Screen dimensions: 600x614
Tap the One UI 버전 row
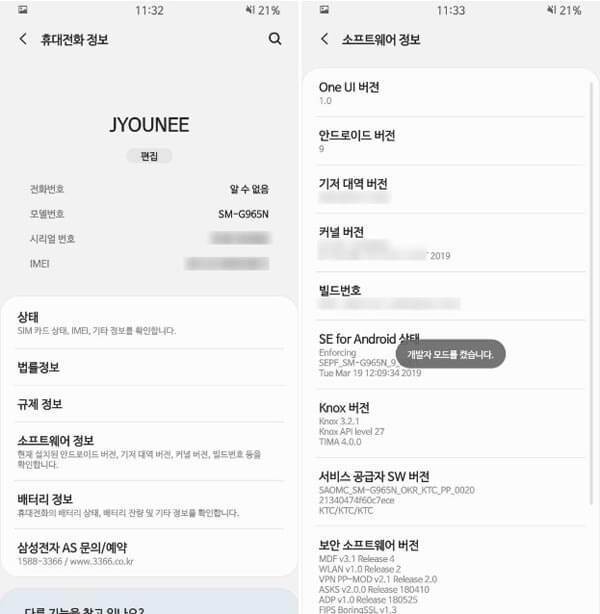pos(450,93)
